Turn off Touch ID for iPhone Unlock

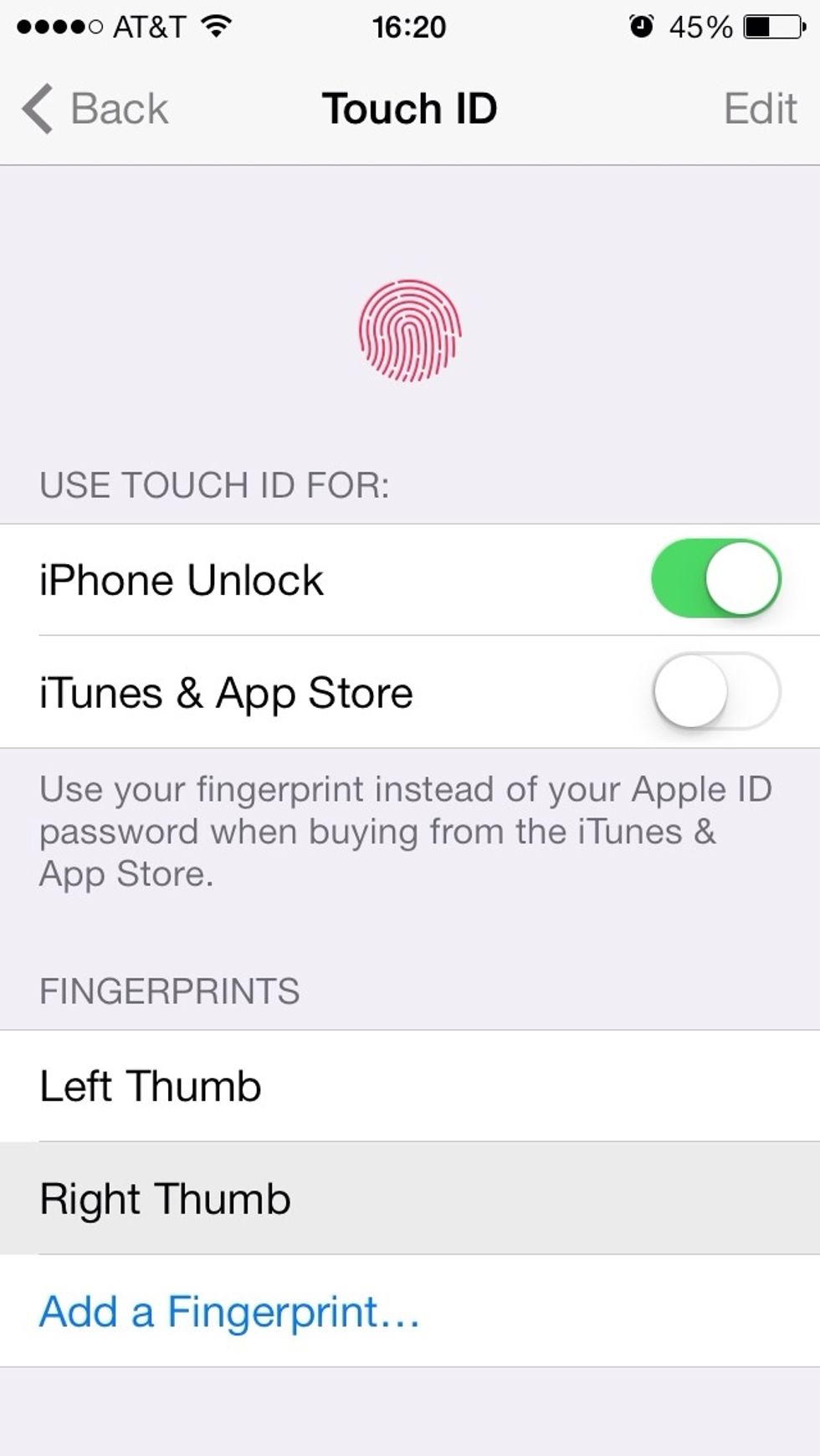click(x=716, y=579)
